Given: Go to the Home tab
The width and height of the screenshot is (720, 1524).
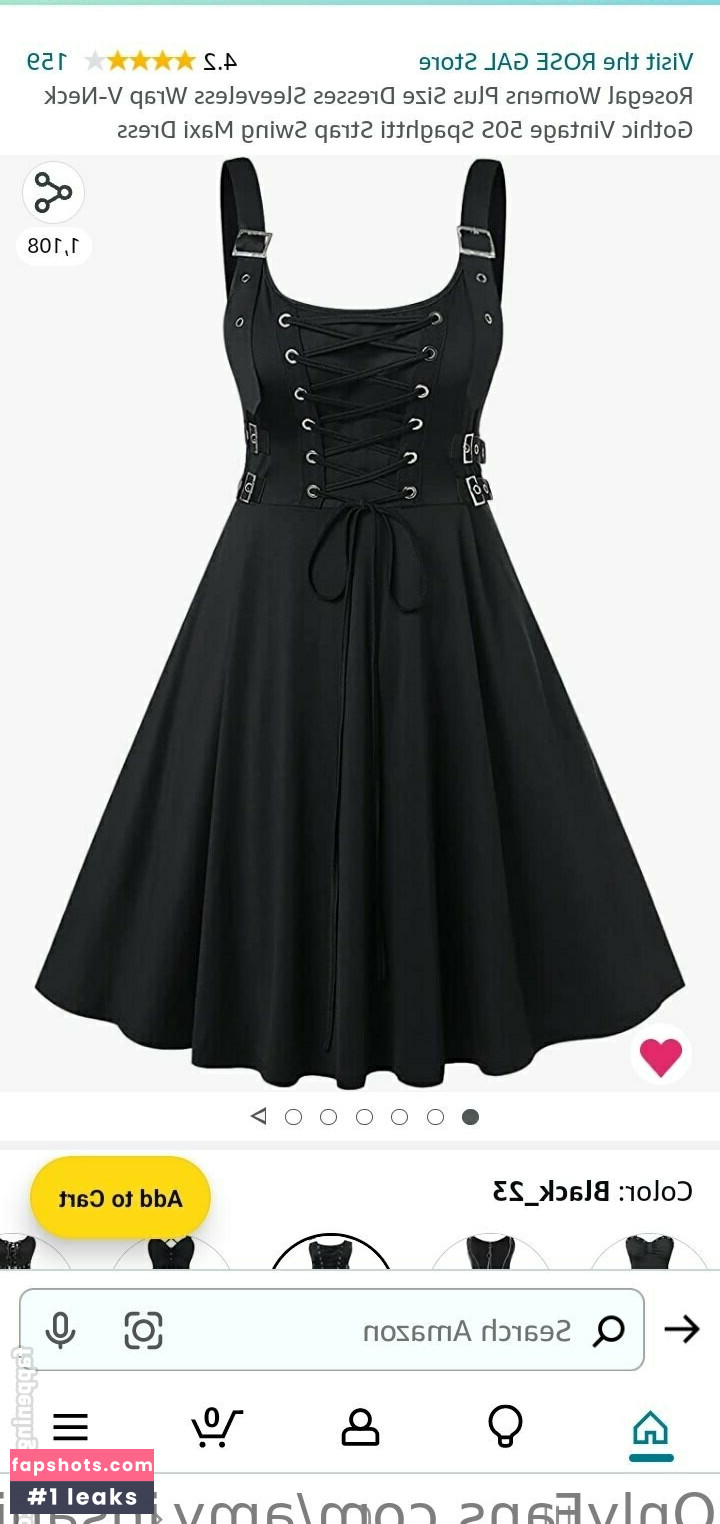Looking at the screenshot, I should (650, 1428).
